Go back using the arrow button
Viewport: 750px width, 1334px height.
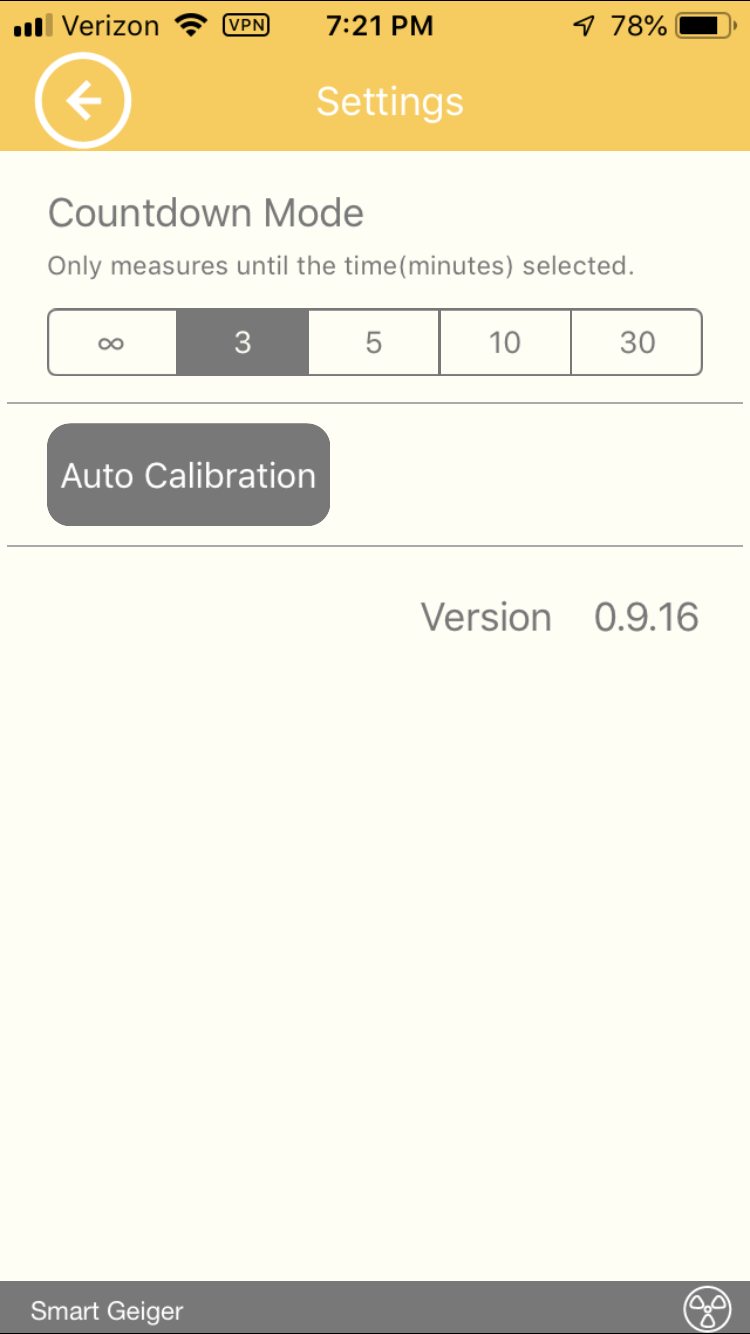83,101
